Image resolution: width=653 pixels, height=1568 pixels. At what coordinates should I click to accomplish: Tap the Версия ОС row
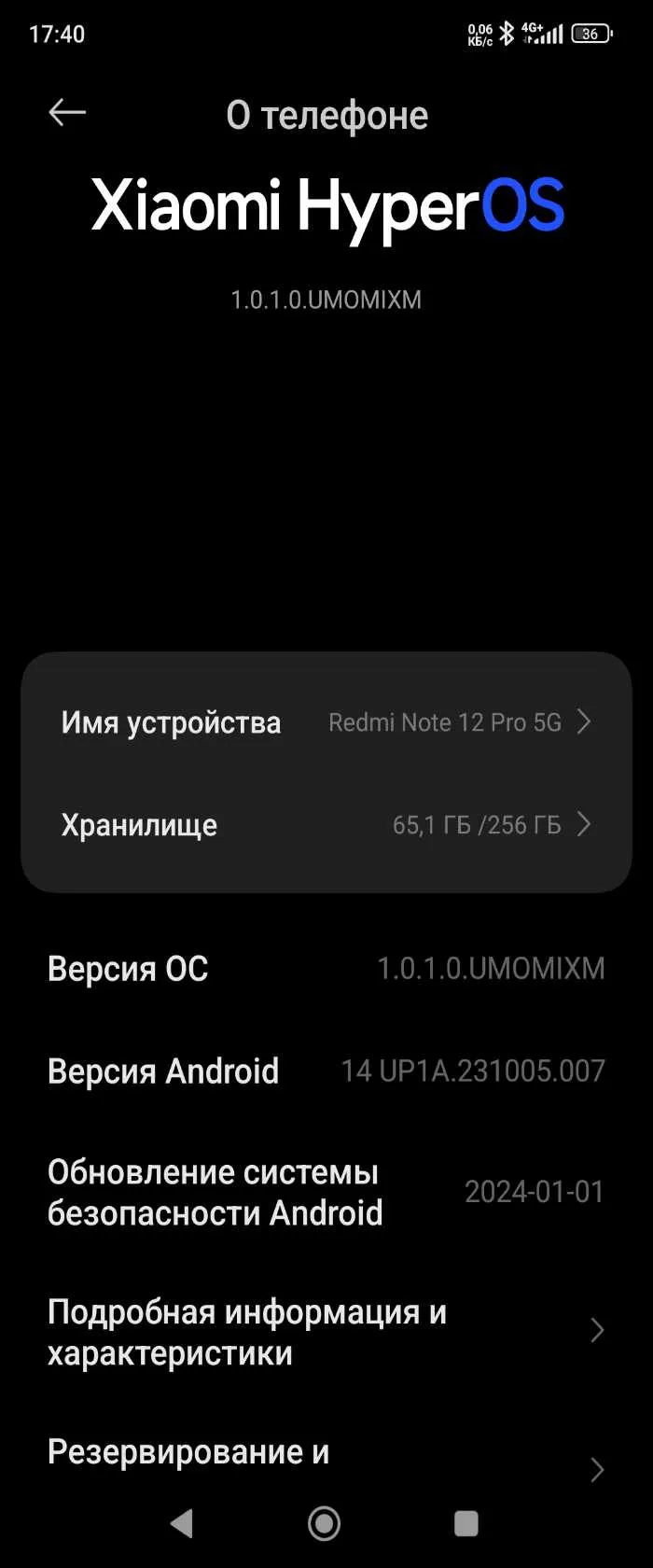point(326,969)
